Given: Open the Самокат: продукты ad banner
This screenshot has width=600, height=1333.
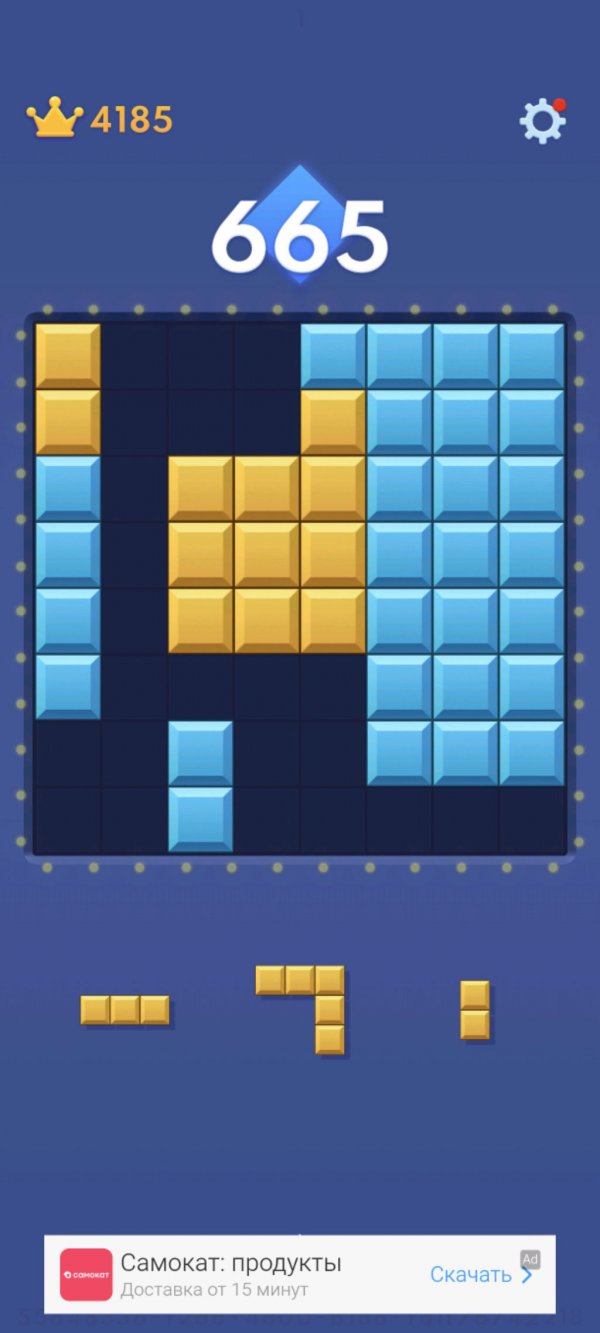Looking at the screenshot, I should (x=230, y=1273).
